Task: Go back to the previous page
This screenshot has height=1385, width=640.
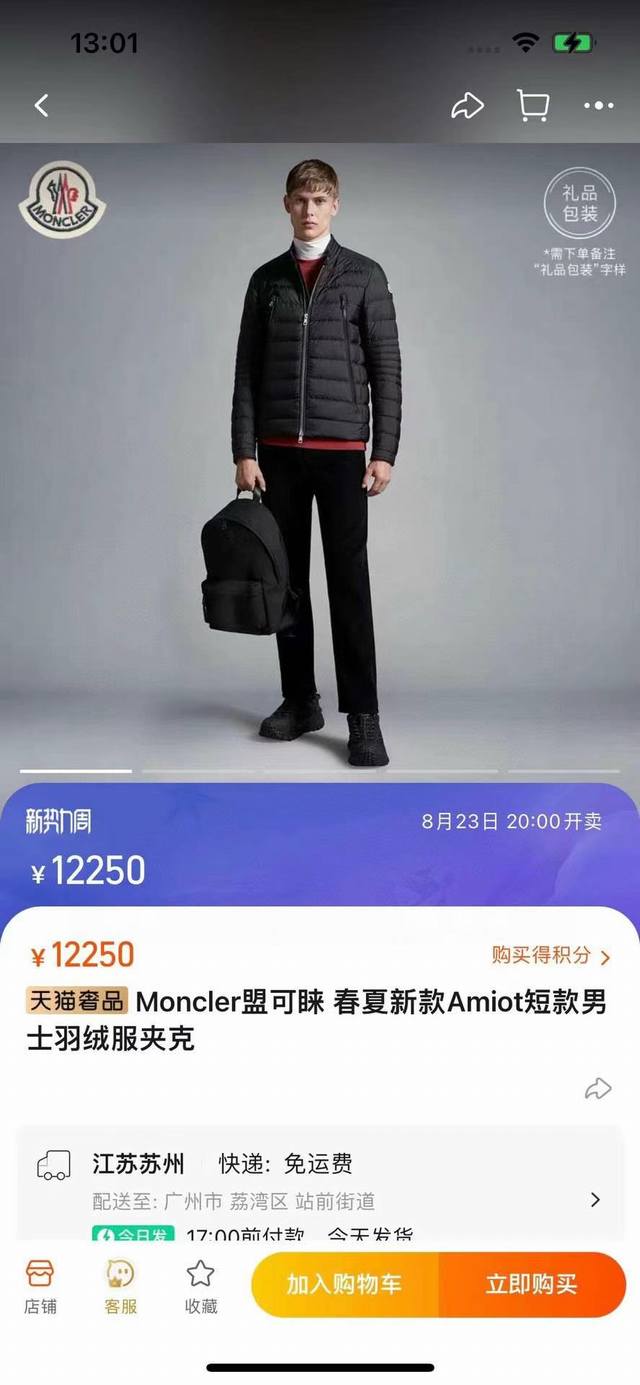Action: coord(41,105)
